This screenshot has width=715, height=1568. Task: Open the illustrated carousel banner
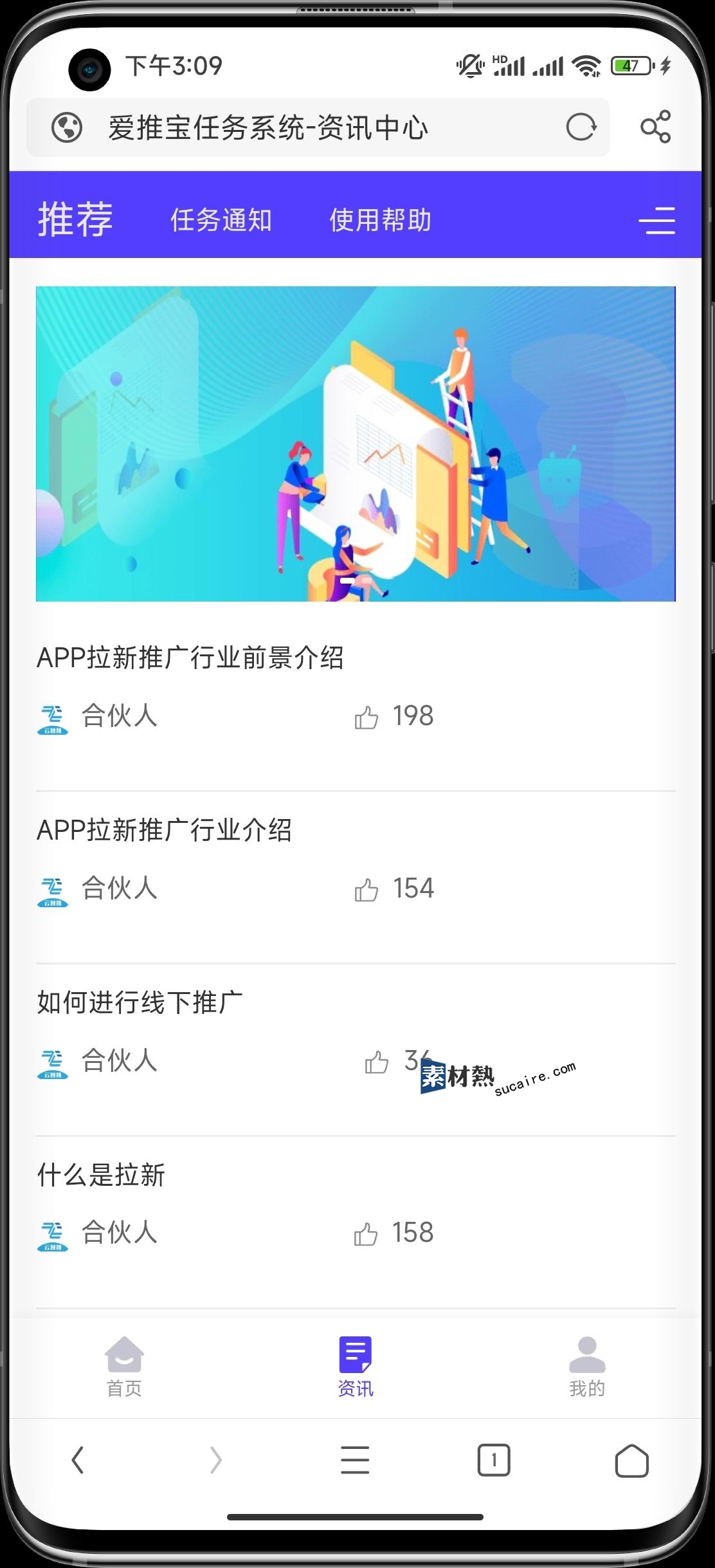point(355,444)
